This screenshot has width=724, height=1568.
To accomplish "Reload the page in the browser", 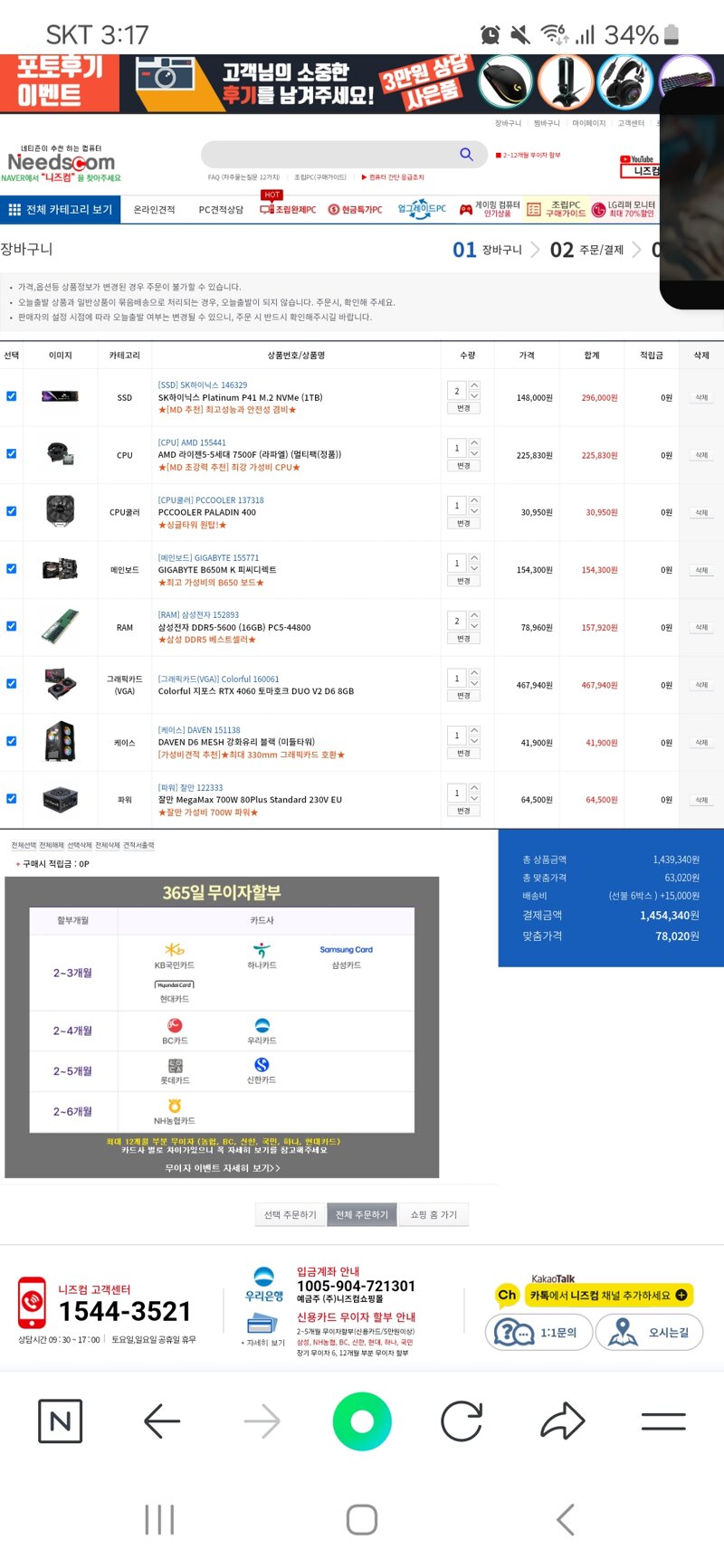I will click(462, 1421).
